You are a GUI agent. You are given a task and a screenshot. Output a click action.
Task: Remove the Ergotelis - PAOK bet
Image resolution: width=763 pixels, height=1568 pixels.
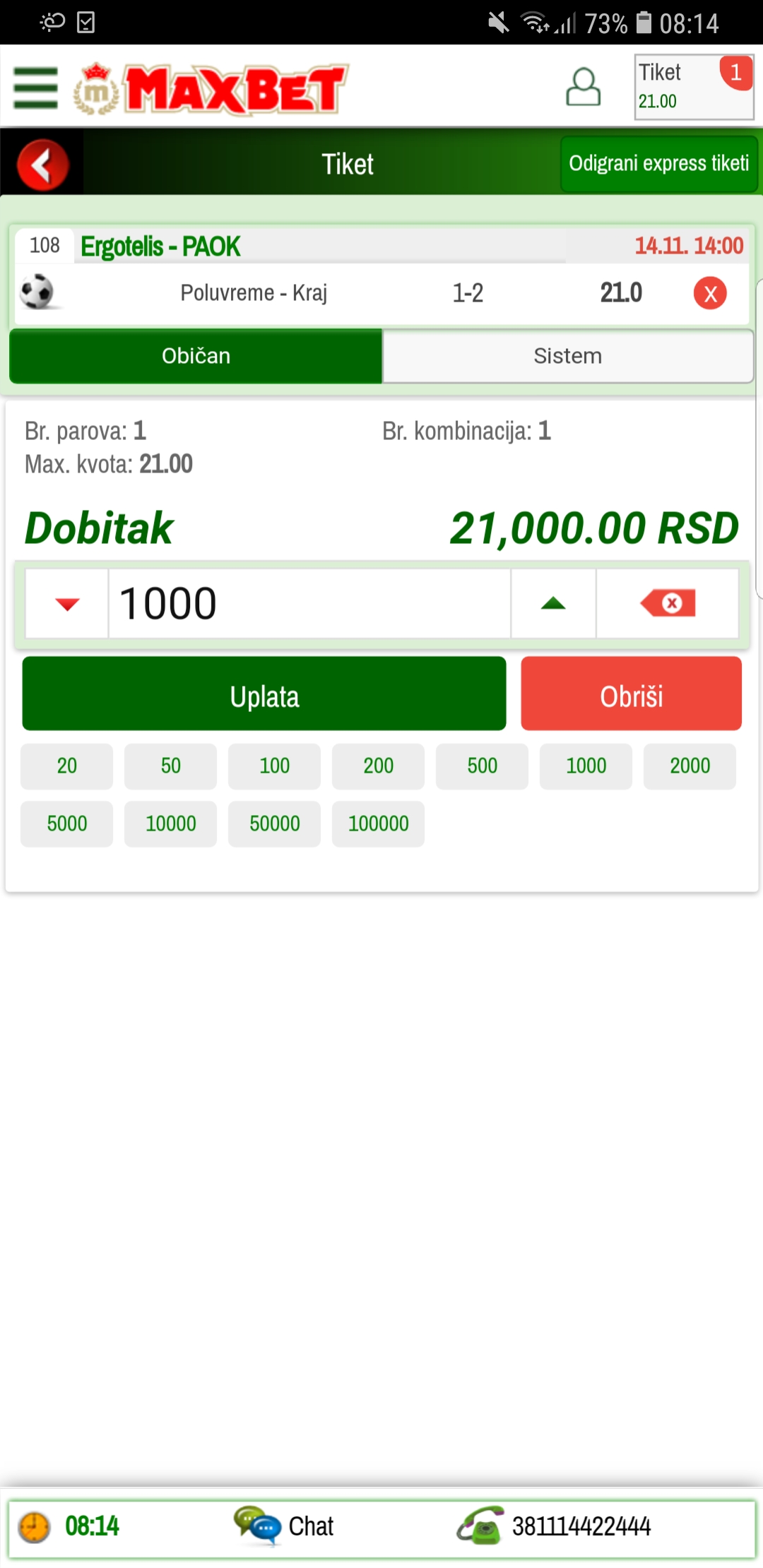[x=710, y=293]
